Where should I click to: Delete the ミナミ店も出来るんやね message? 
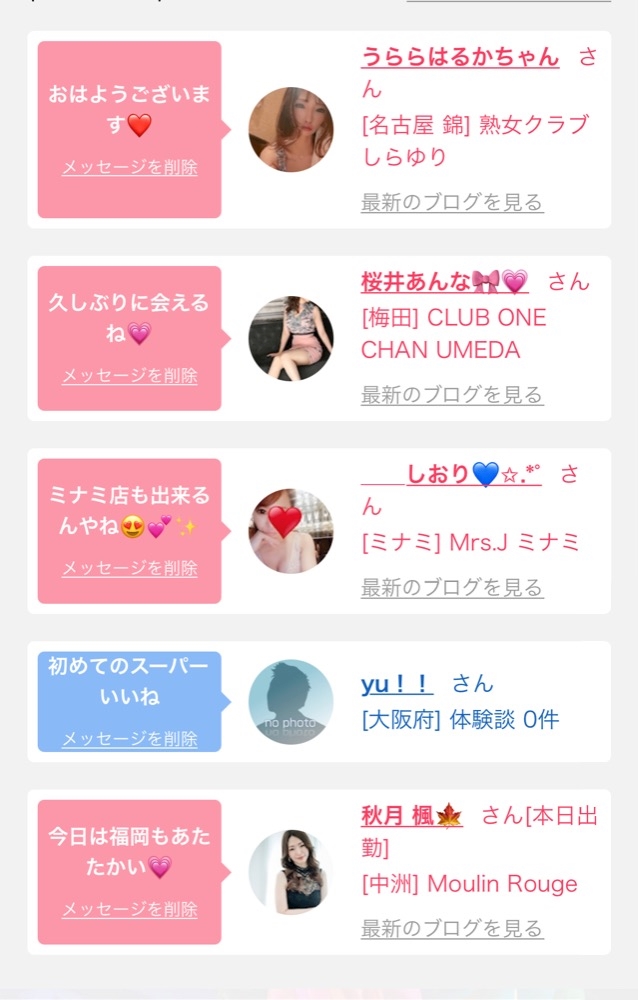pos(129,568)
